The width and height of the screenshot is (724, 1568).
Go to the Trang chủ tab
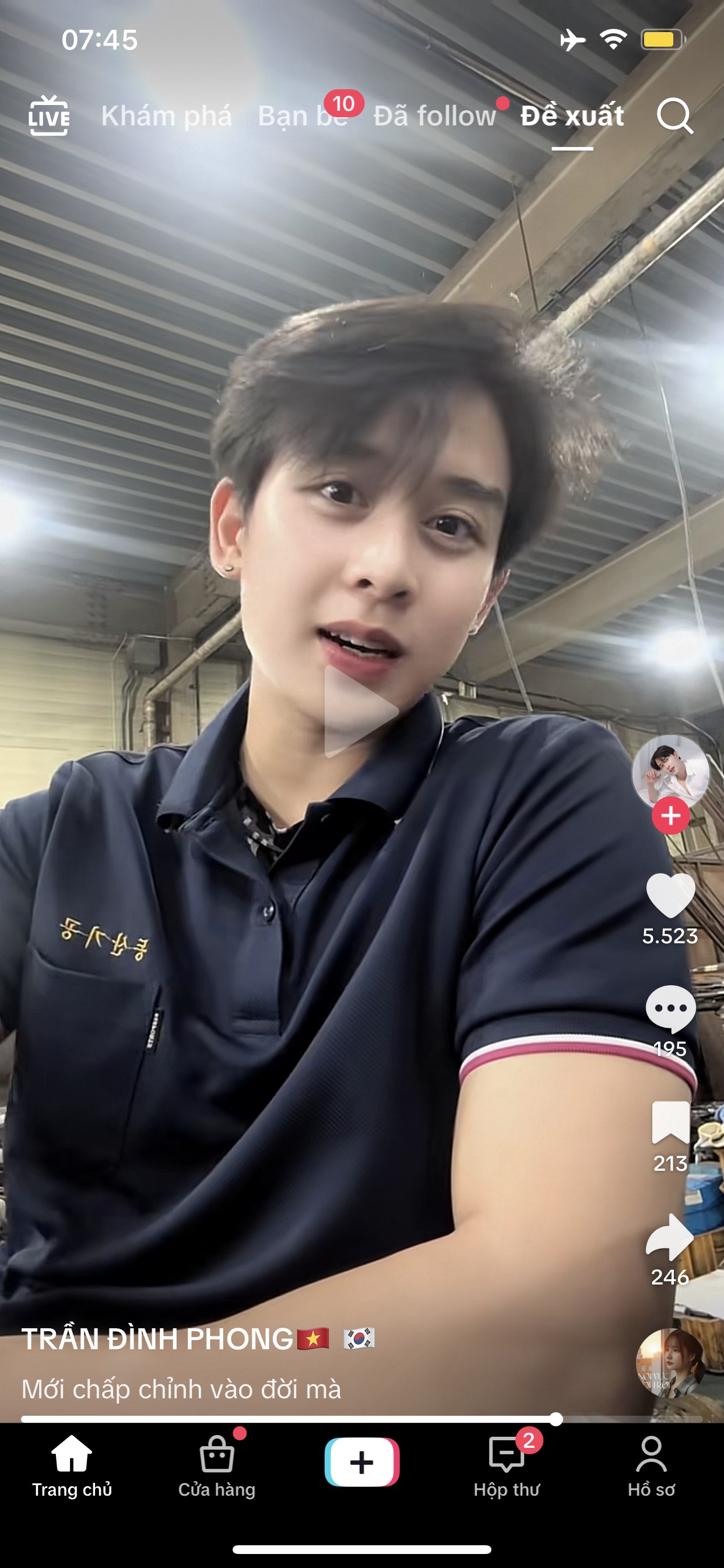[72, 1466]
